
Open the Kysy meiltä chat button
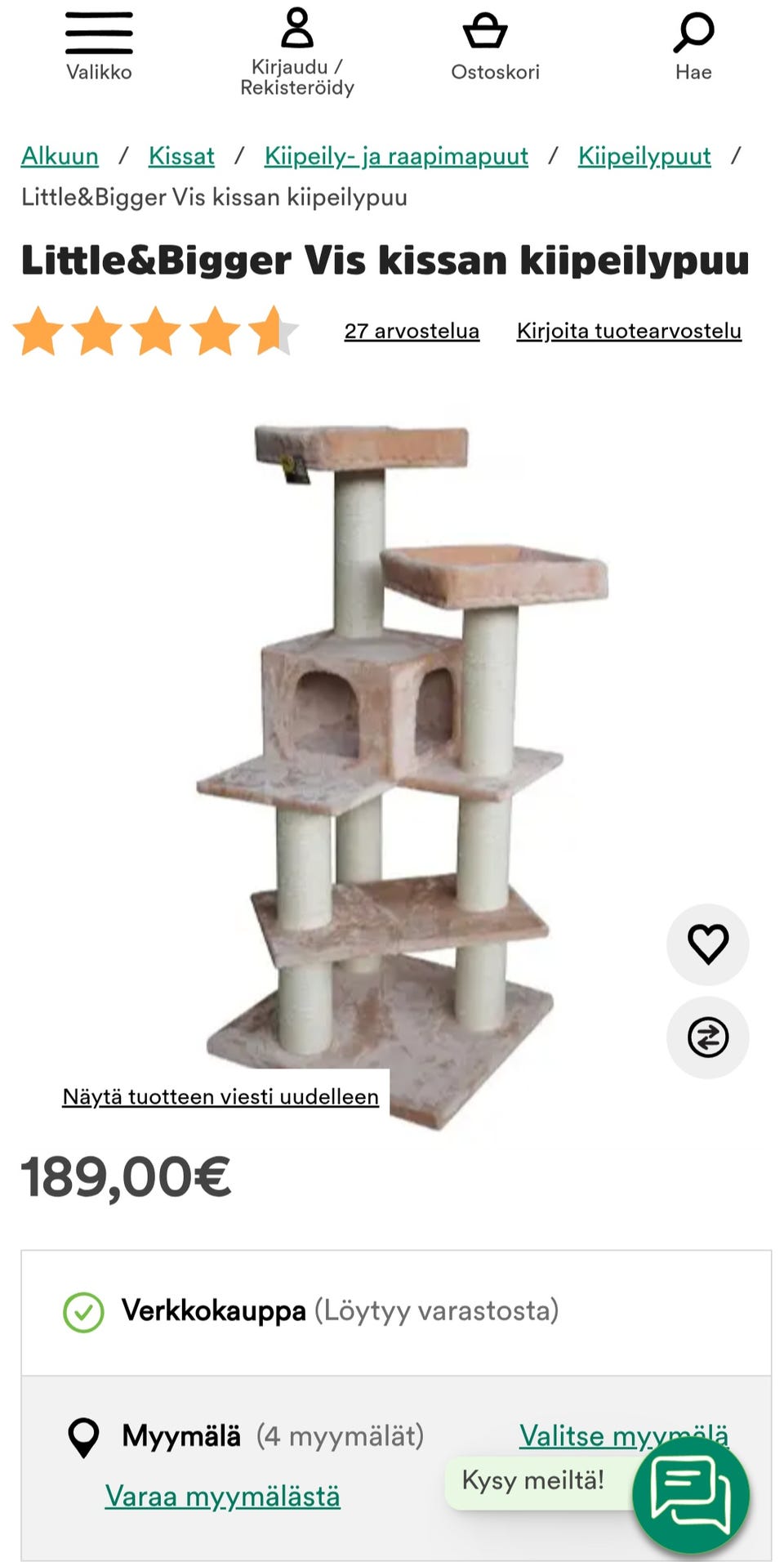click(691, 1494)
